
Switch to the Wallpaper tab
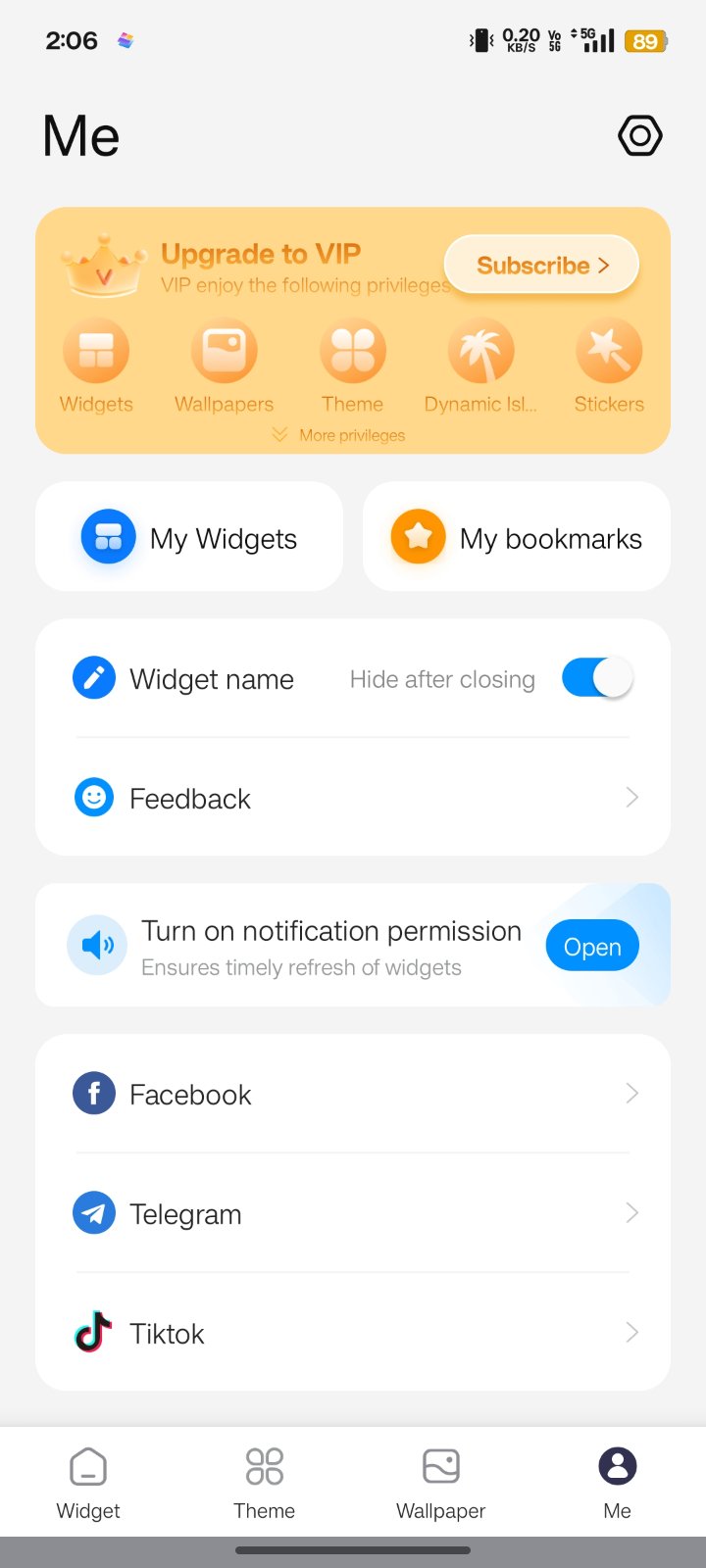pyautogui.click(x=441, y=1482)
